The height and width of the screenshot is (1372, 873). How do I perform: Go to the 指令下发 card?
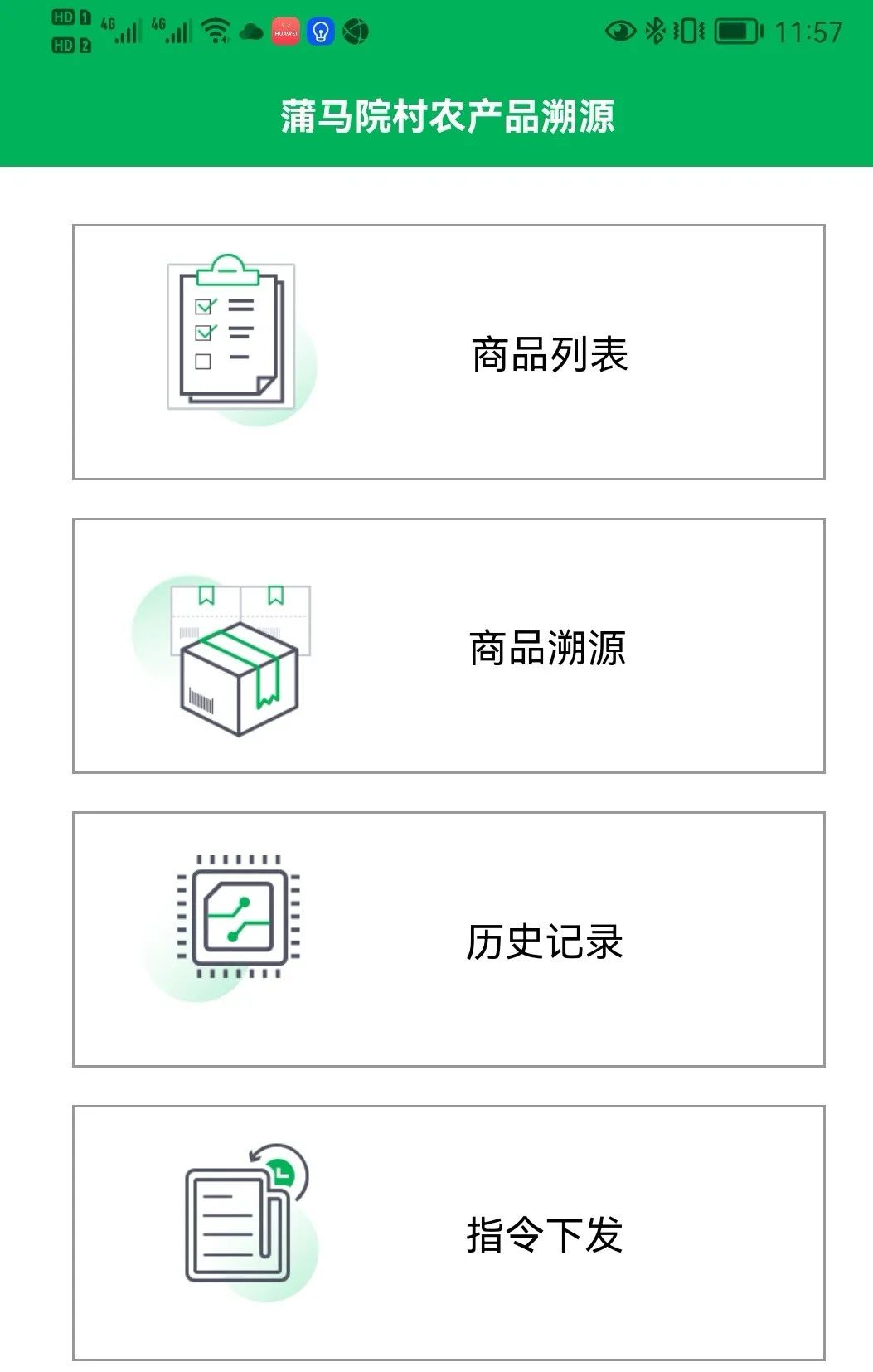pos(449,1233)
